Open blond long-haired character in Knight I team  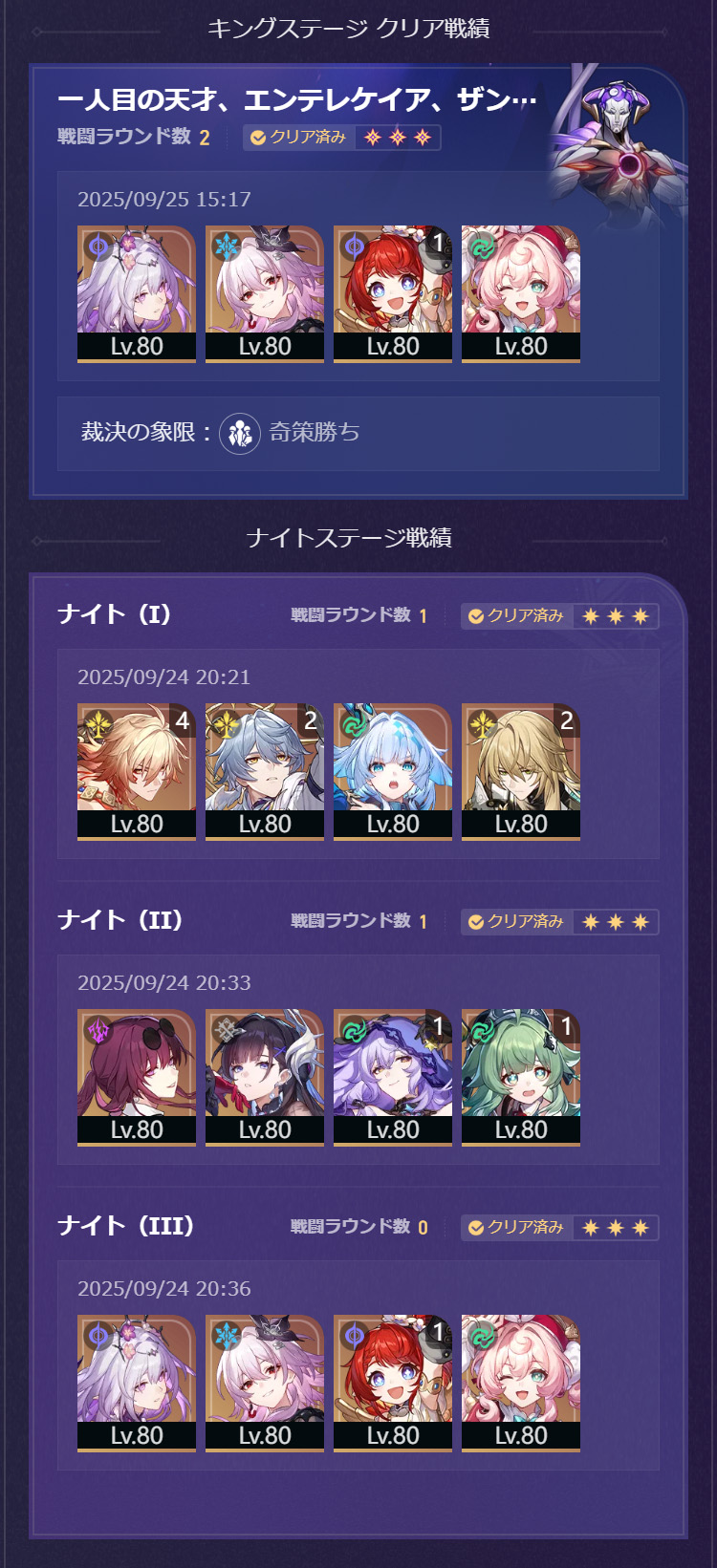[x=521, y=771]
